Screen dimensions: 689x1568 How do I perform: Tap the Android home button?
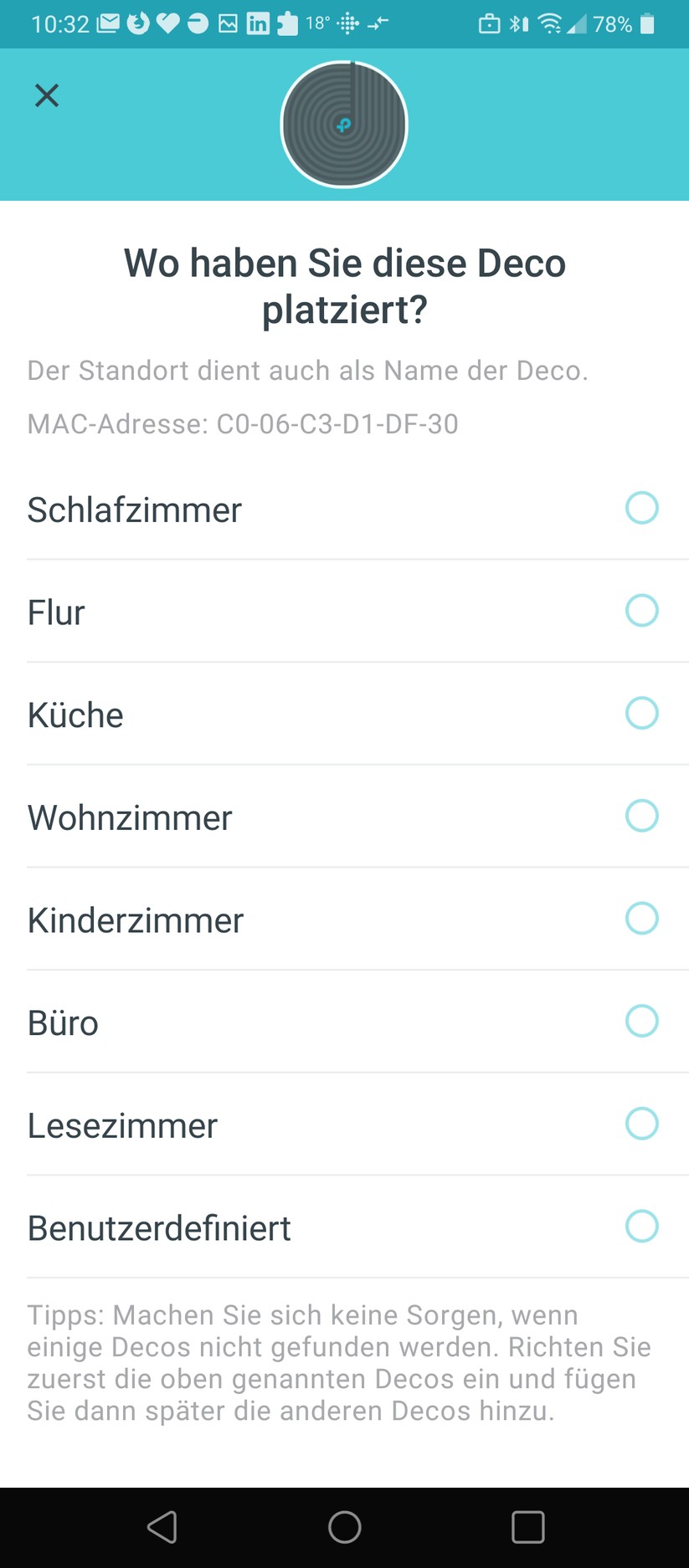[x=344, y=1526]
